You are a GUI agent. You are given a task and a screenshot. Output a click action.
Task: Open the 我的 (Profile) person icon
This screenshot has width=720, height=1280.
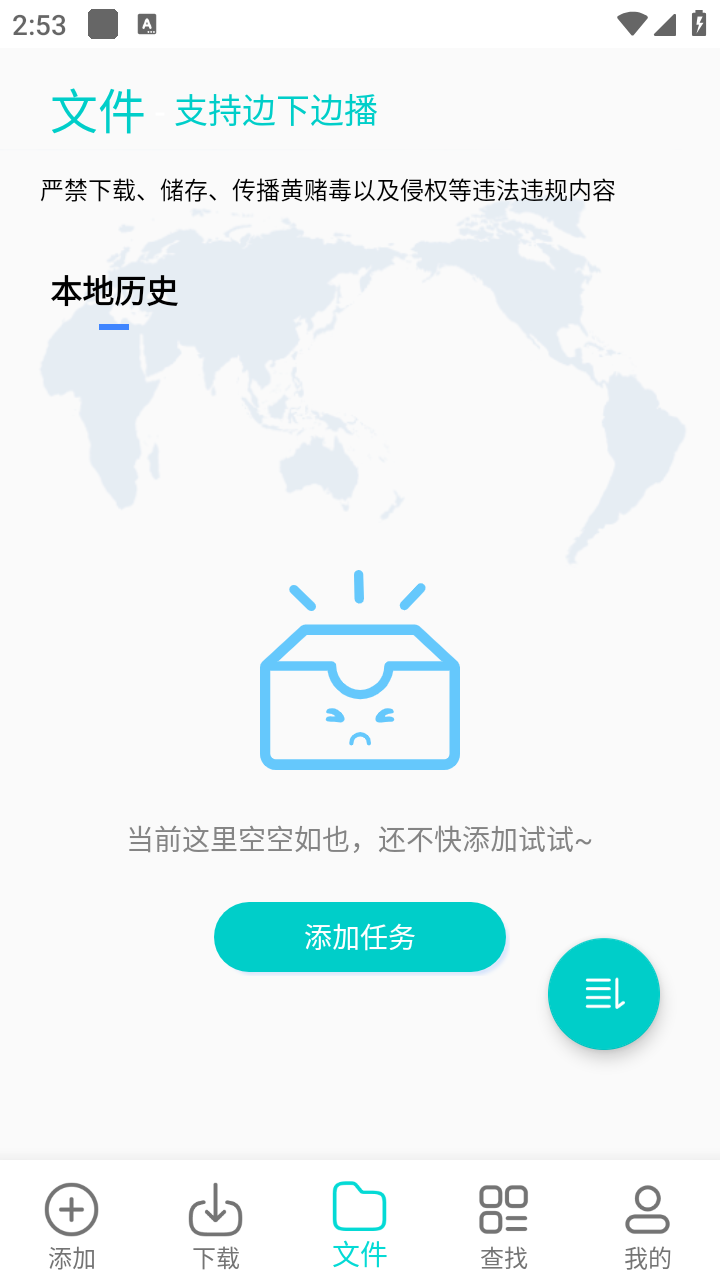[x=648, y=1210]
